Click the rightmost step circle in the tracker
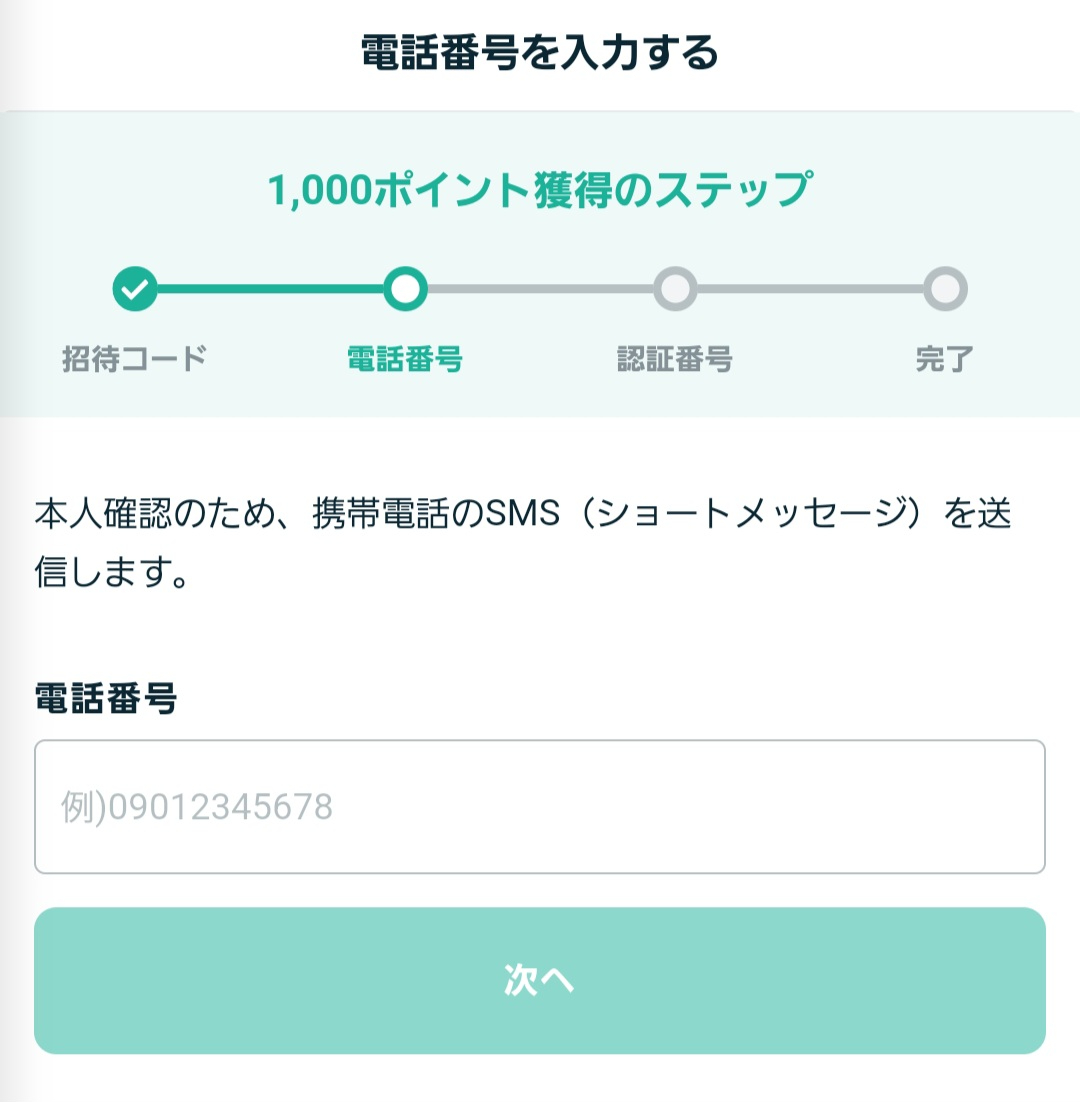 point(945,289)
